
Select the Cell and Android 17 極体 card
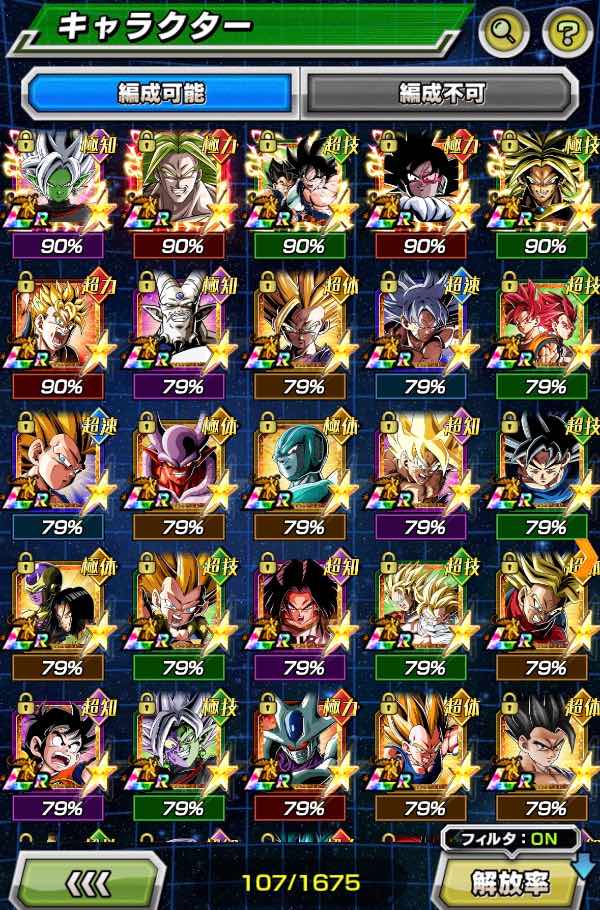point(57,608)
